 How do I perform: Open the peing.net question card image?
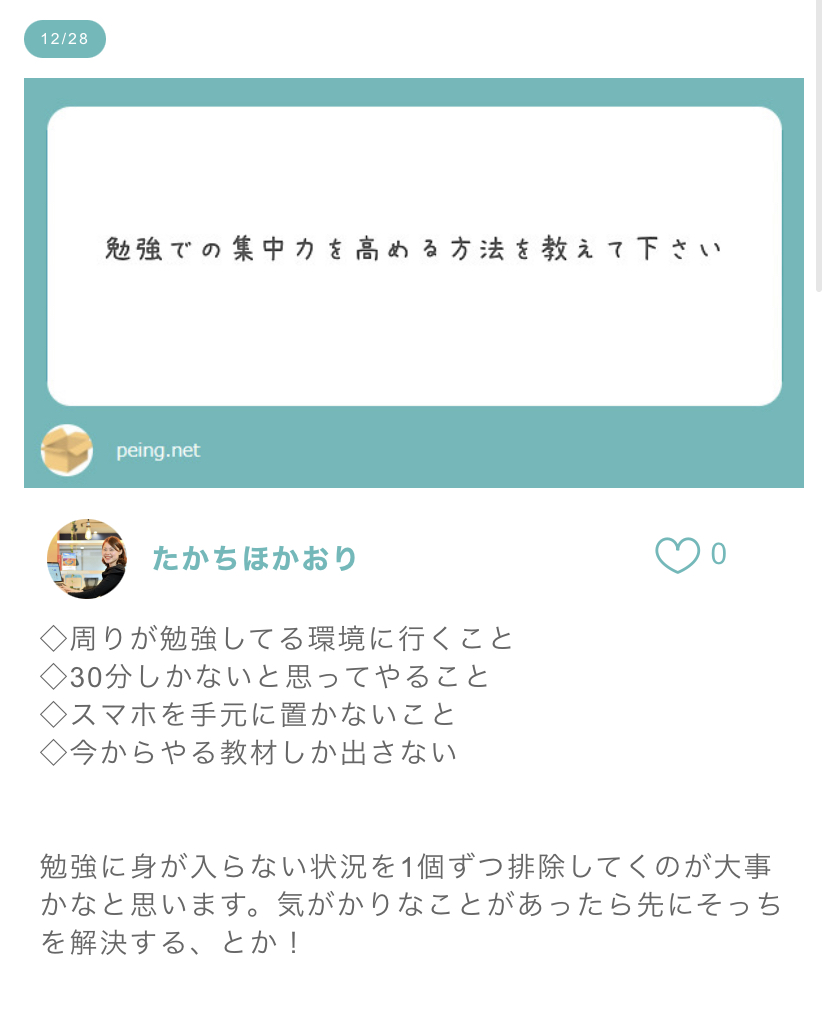(414, 282)
